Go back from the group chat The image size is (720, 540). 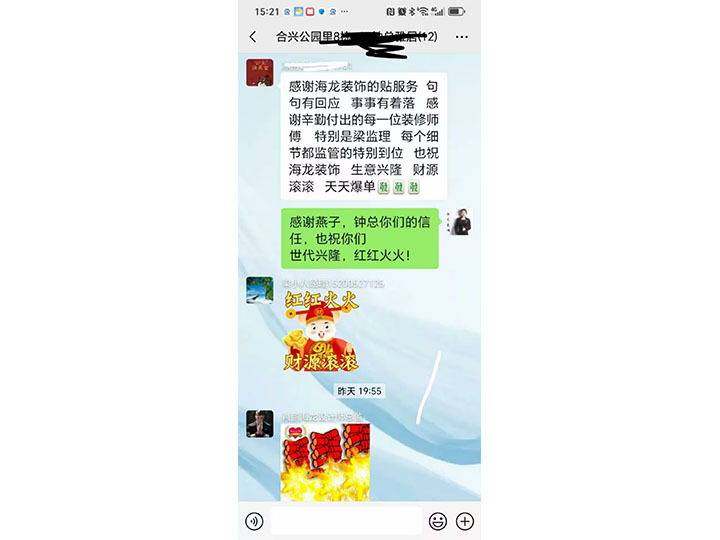tap(252, 37)
